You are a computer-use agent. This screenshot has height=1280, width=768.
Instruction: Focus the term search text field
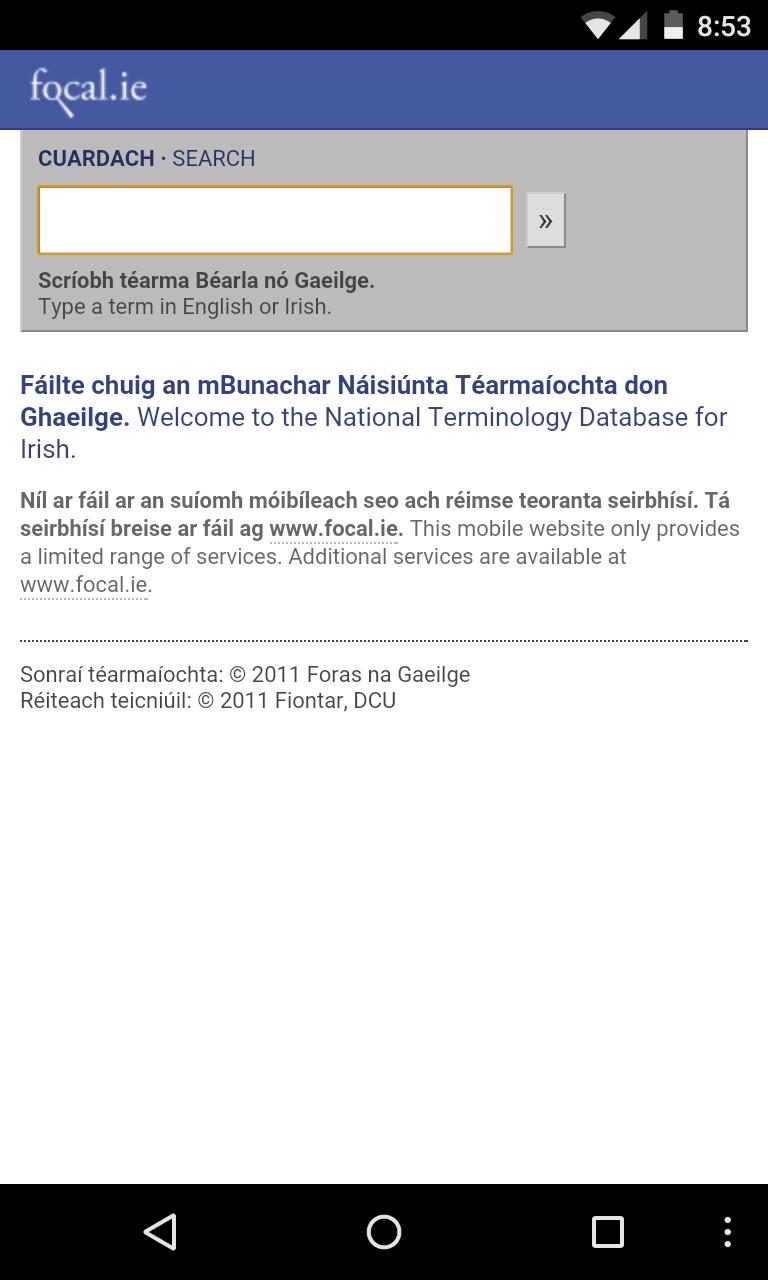point(275,220)
